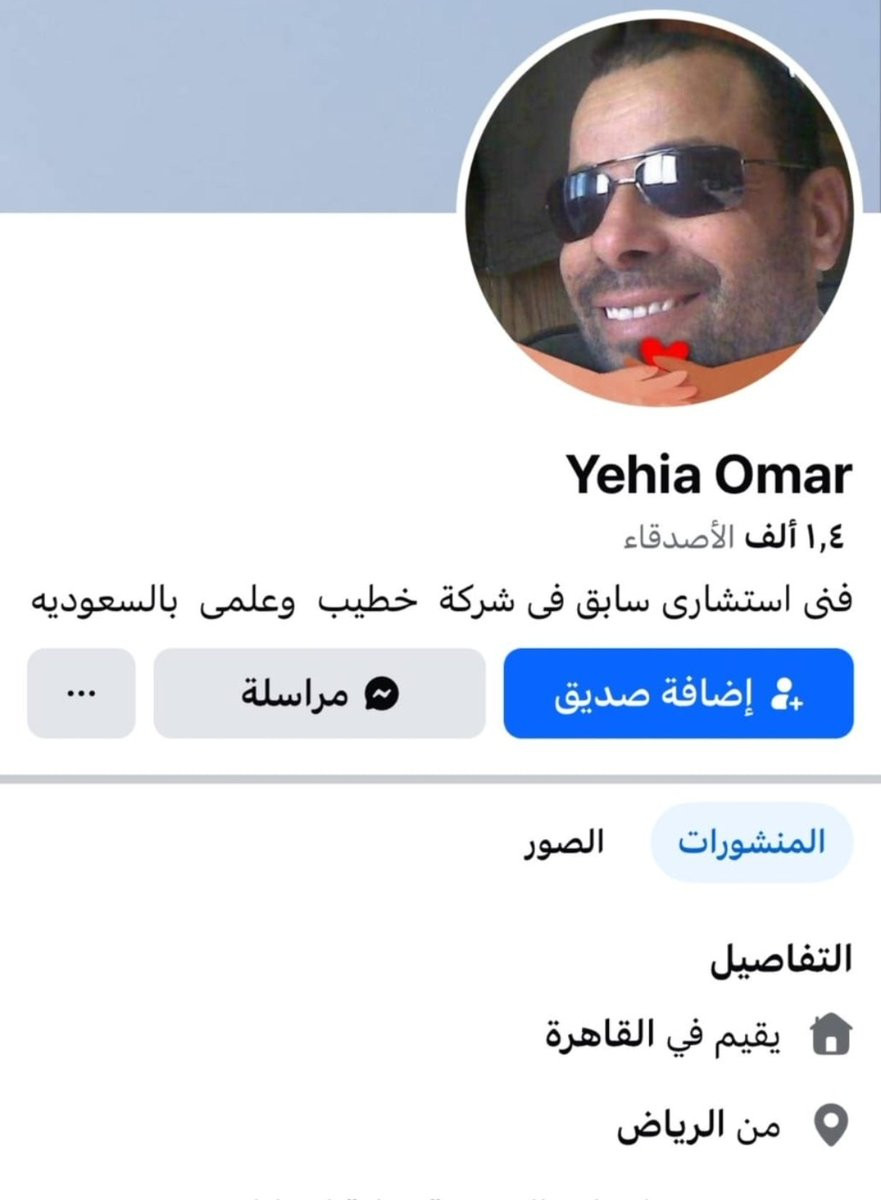The image size is (881, 1200).
Task: Select the المنشورات (Posts) tab
Action: coord(752,843)
